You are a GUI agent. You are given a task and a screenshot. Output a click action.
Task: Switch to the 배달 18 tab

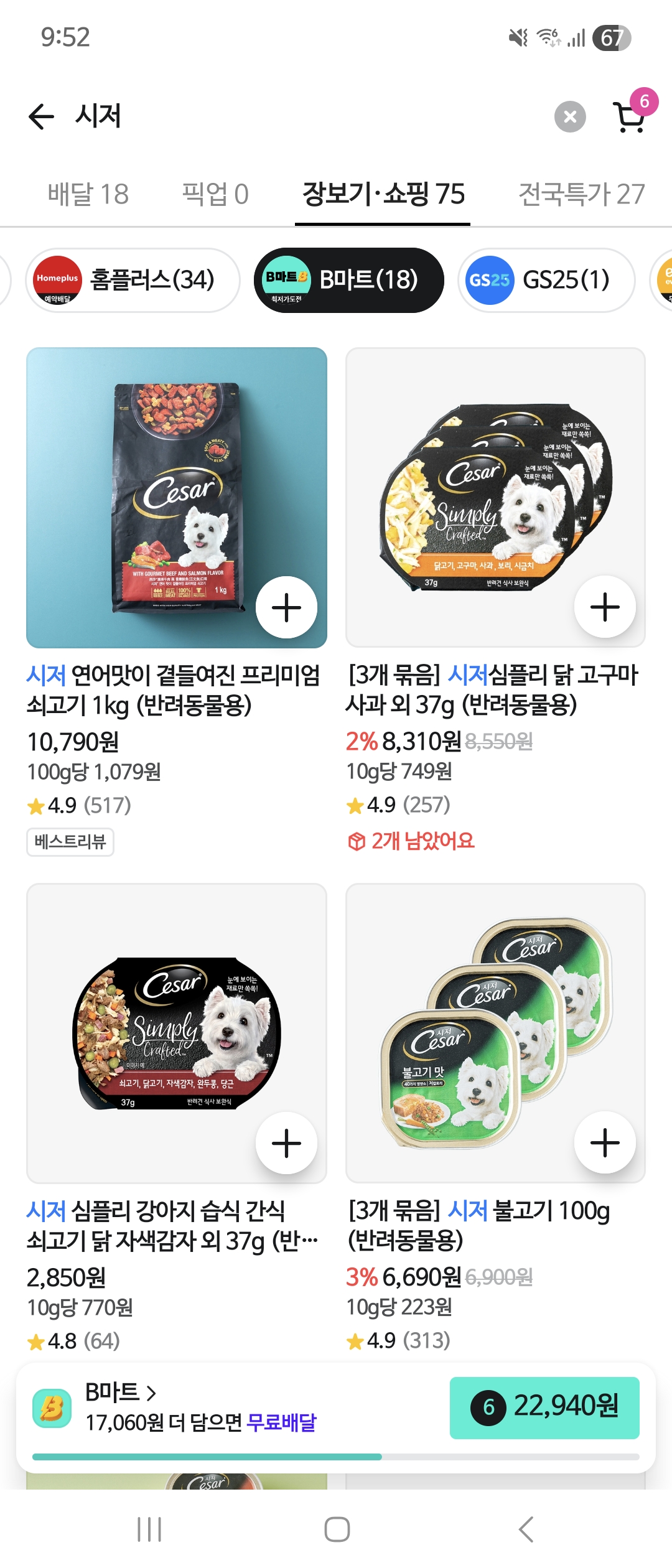(x=88, y=194)
